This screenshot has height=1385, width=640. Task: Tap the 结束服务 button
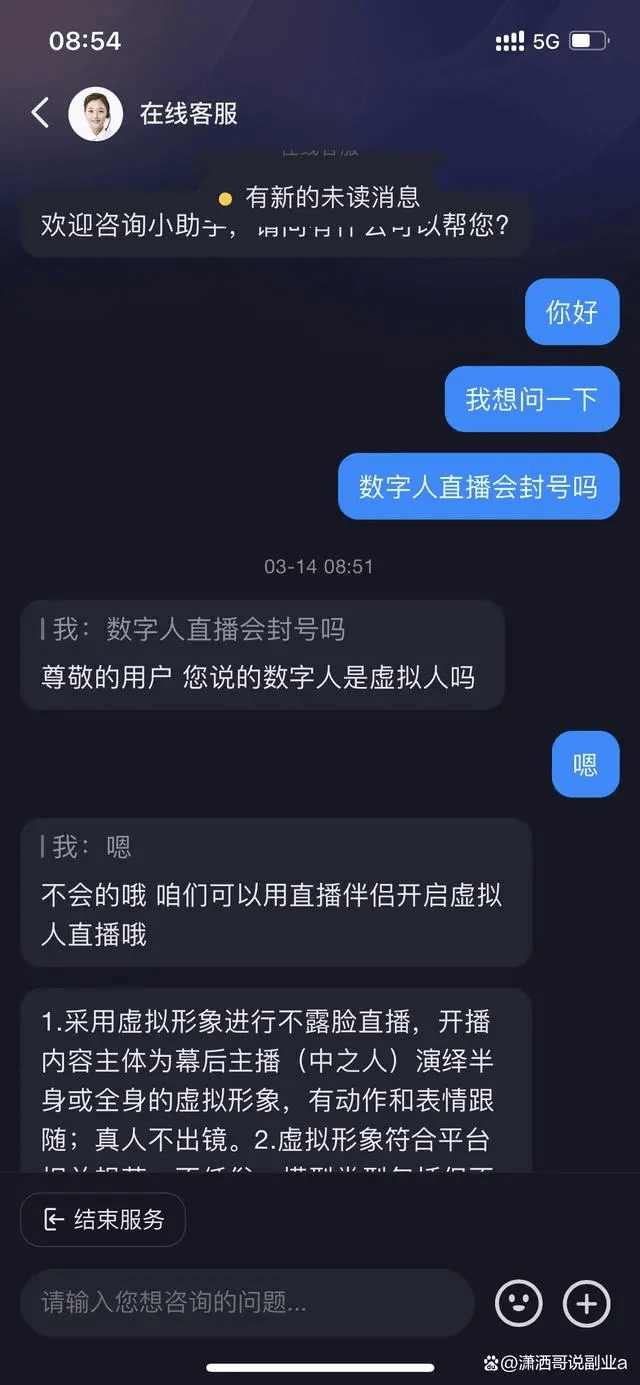(103, 1219)
